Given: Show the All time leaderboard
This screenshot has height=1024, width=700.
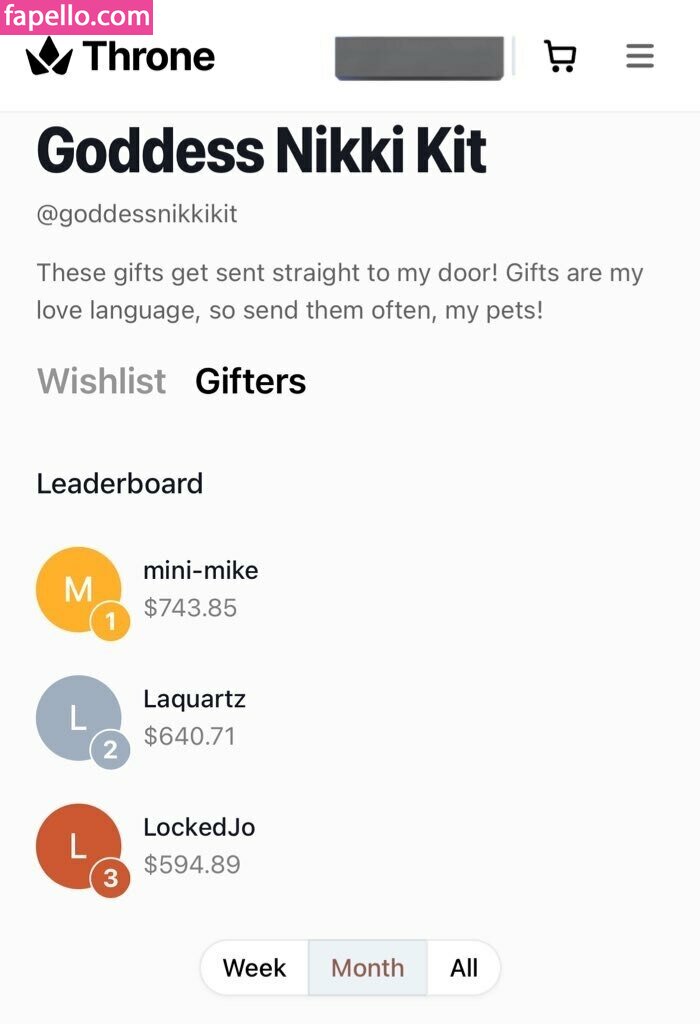Looking at the screenshot, I should (x=464, y=968).
